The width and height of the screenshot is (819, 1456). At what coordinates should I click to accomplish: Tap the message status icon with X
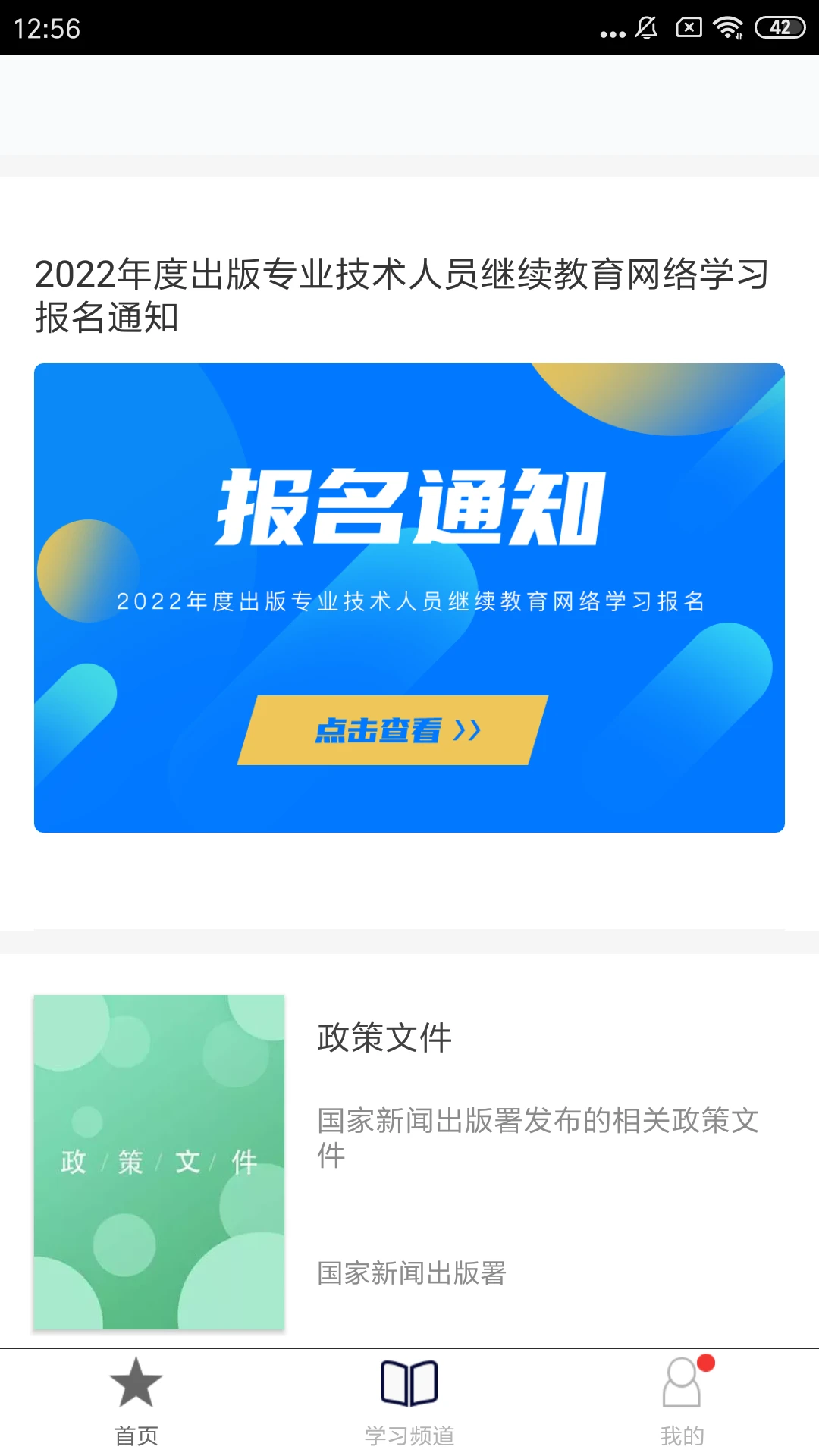689,26
